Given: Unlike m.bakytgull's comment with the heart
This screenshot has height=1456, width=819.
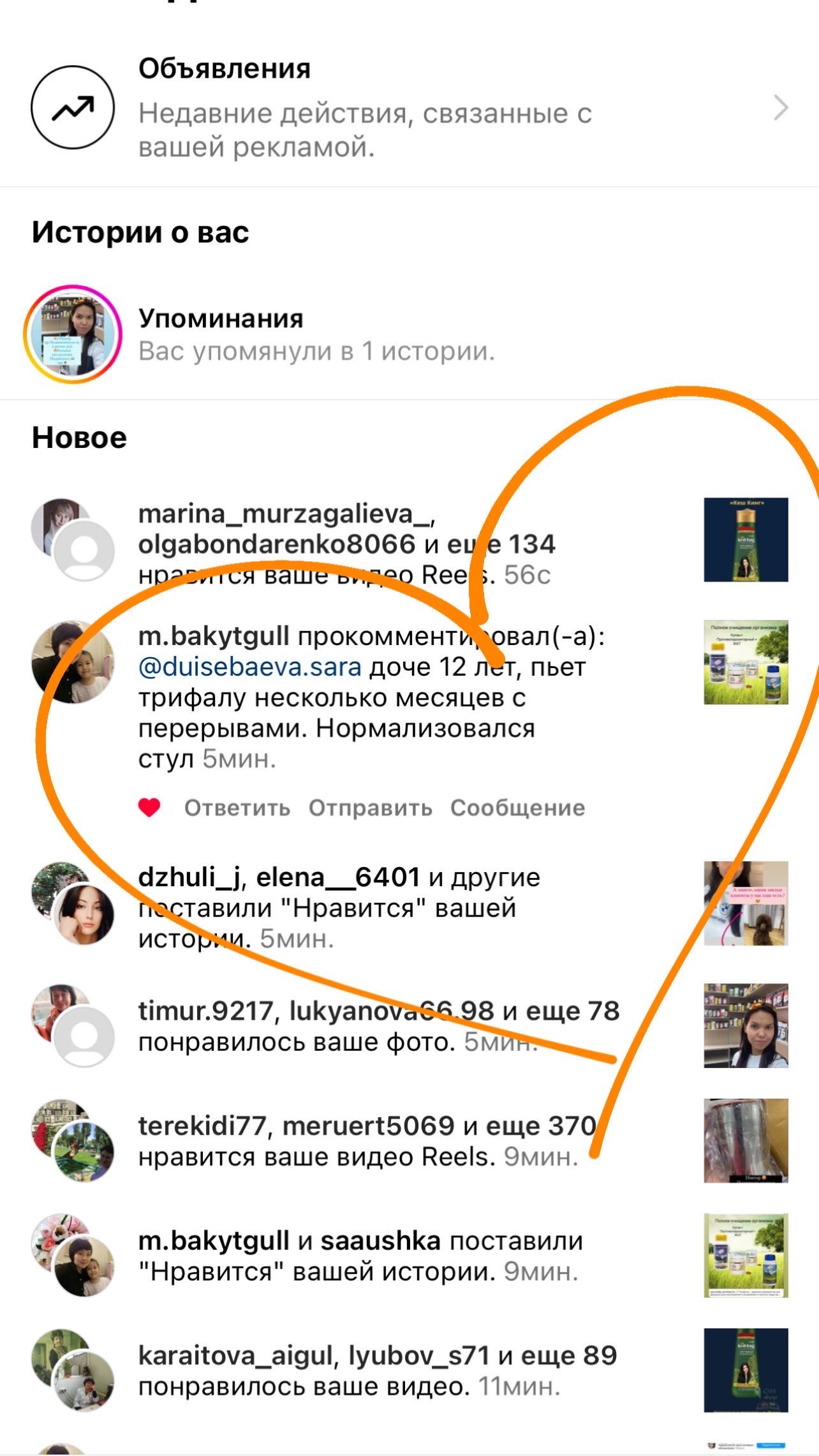Looking at the screenshot, I should point(150,808).
